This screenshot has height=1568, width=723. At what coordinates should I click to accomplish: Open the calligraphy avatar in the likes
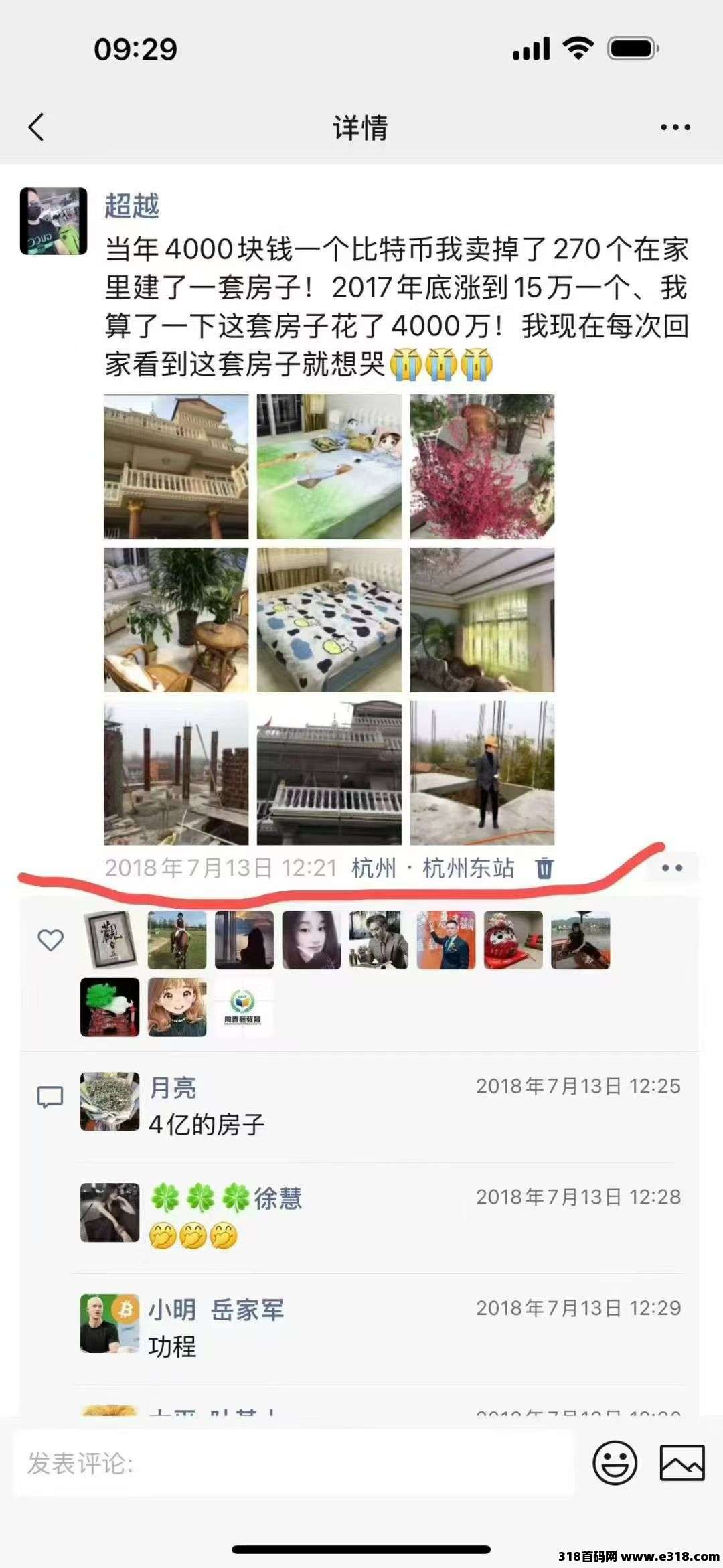click(x=110, y=940)
